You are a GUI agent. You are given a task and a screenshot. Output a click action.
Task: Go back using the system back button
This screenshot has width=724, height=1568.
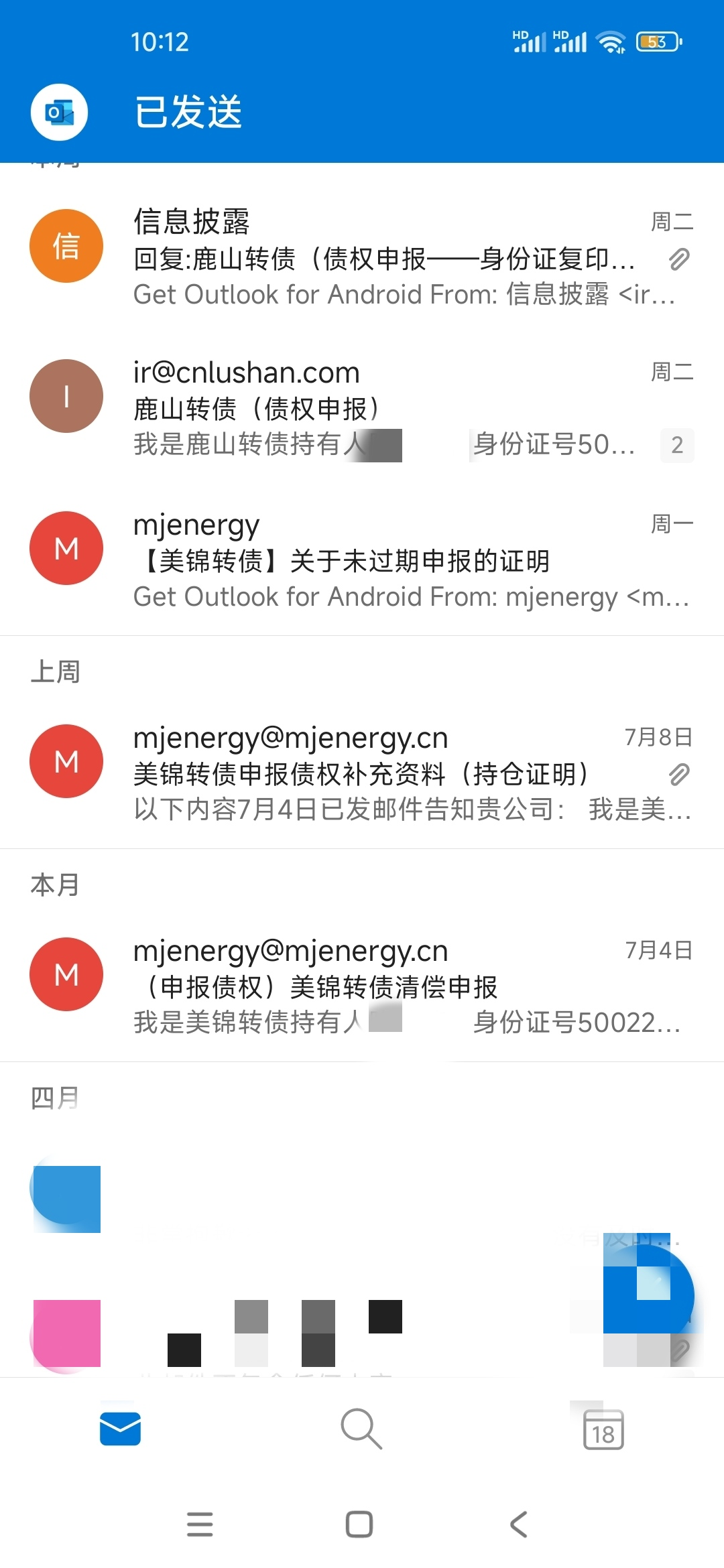tap(519, 1524)
